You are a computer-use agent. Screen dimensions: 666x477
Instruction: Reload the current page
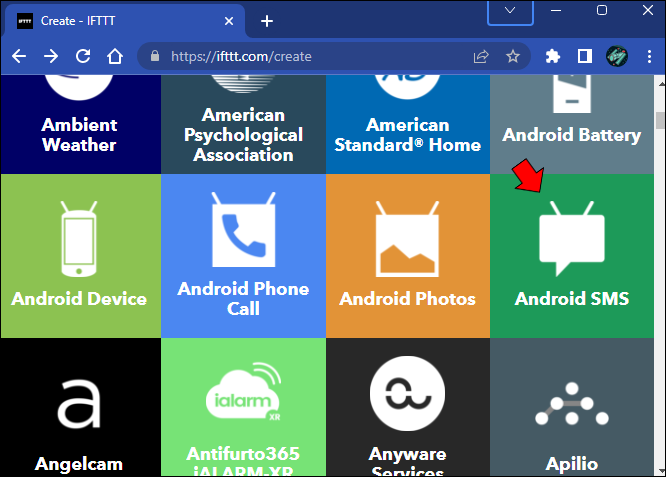pyautogui.click(x=83, y=56)
